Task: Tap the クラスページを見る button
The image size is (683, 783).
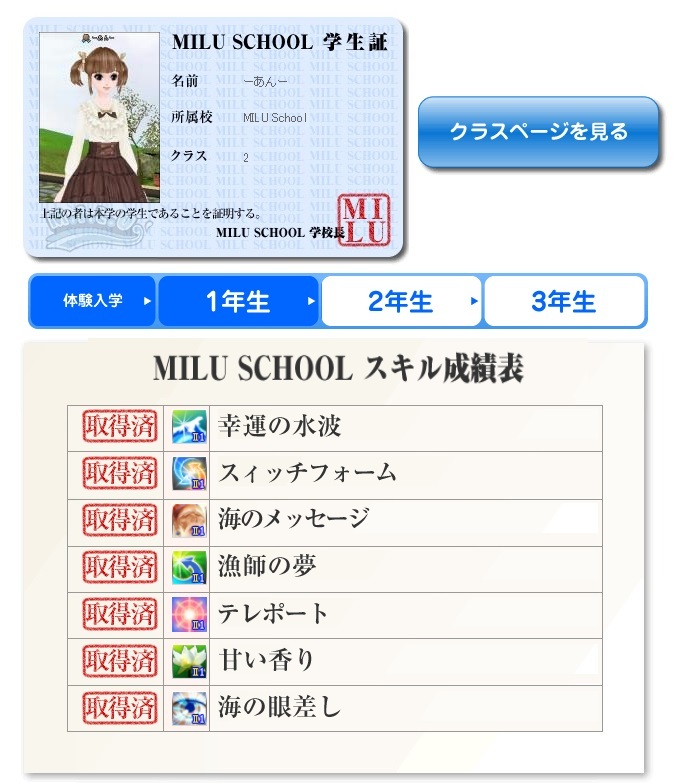Action: tap(538, 132)
